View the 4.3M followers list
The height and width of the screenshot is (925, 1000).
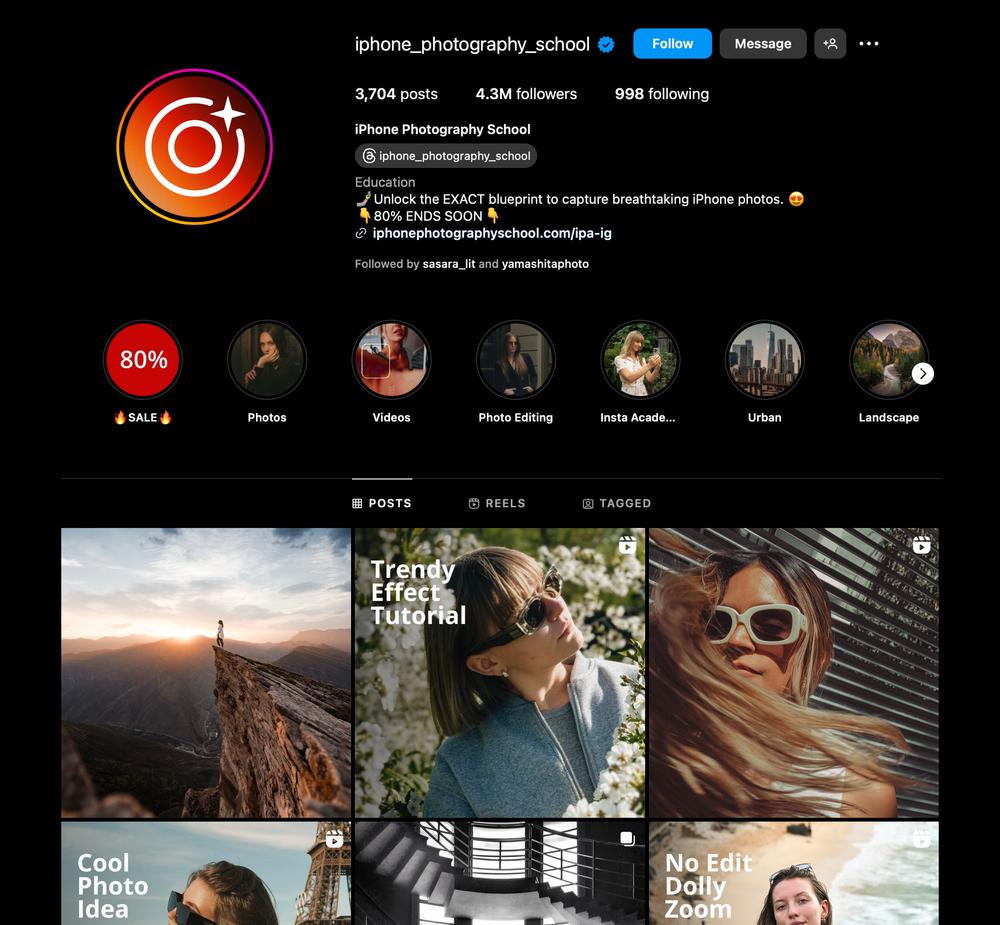pos(526,94)
